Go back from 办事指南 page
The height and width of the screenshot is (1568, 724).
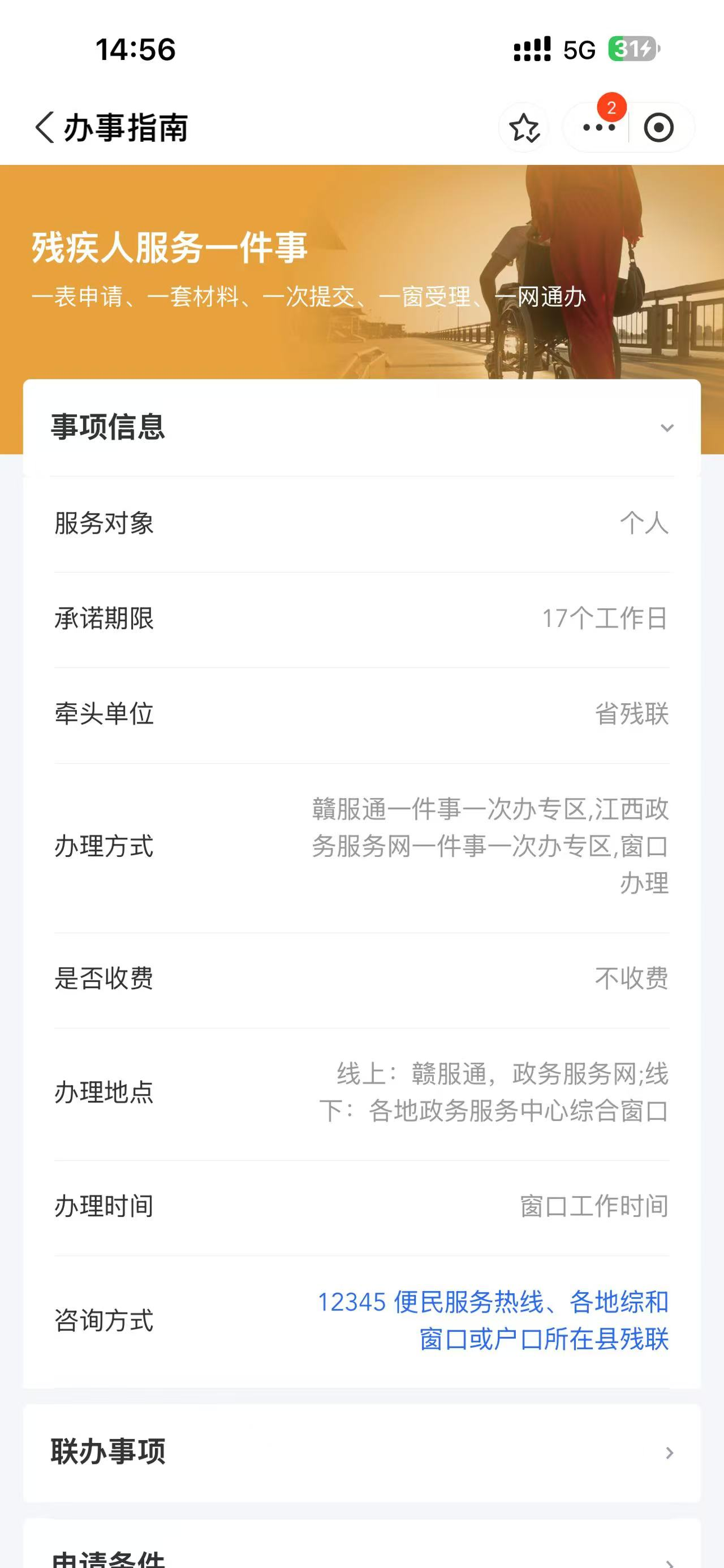(45, 128)
